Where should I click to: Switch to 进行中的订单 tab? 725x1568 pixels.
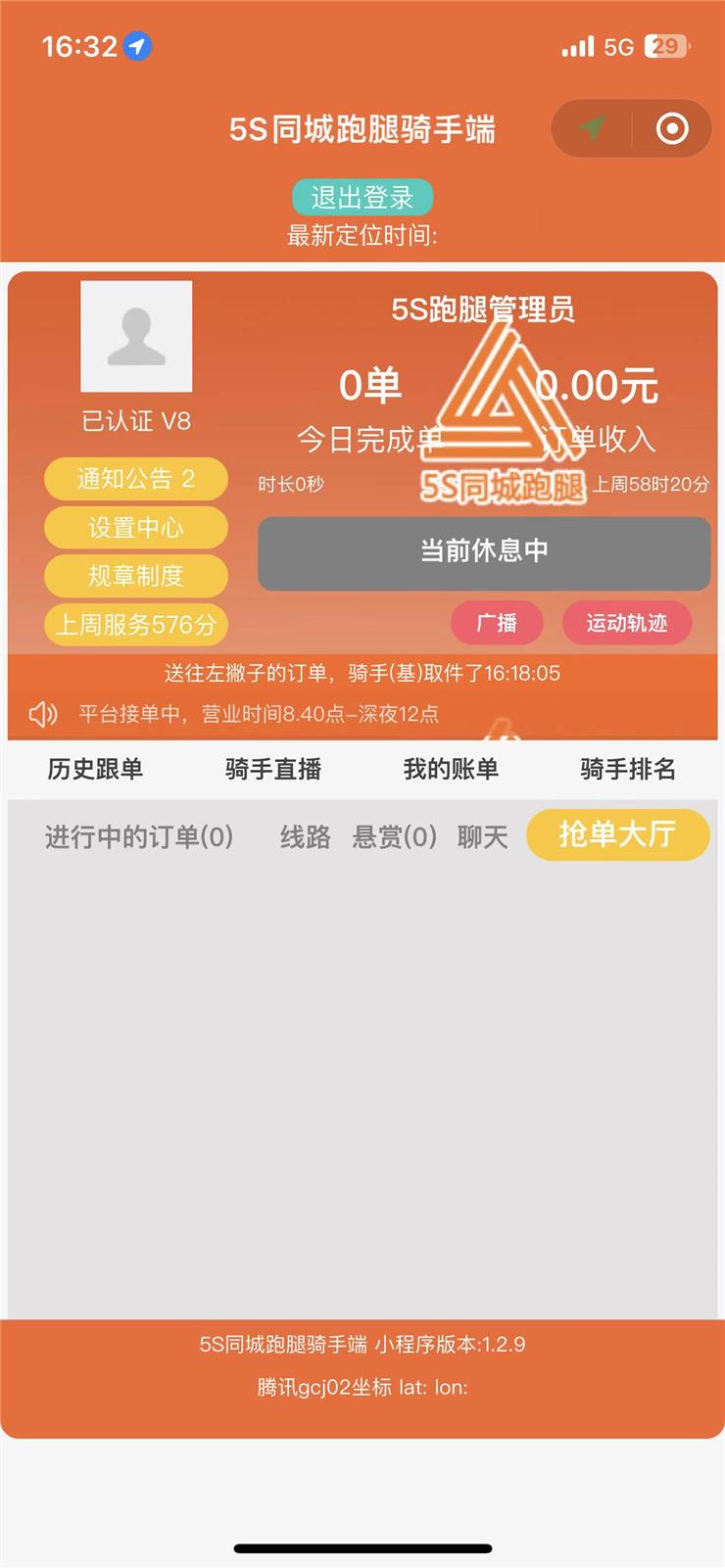coord(138,836)
